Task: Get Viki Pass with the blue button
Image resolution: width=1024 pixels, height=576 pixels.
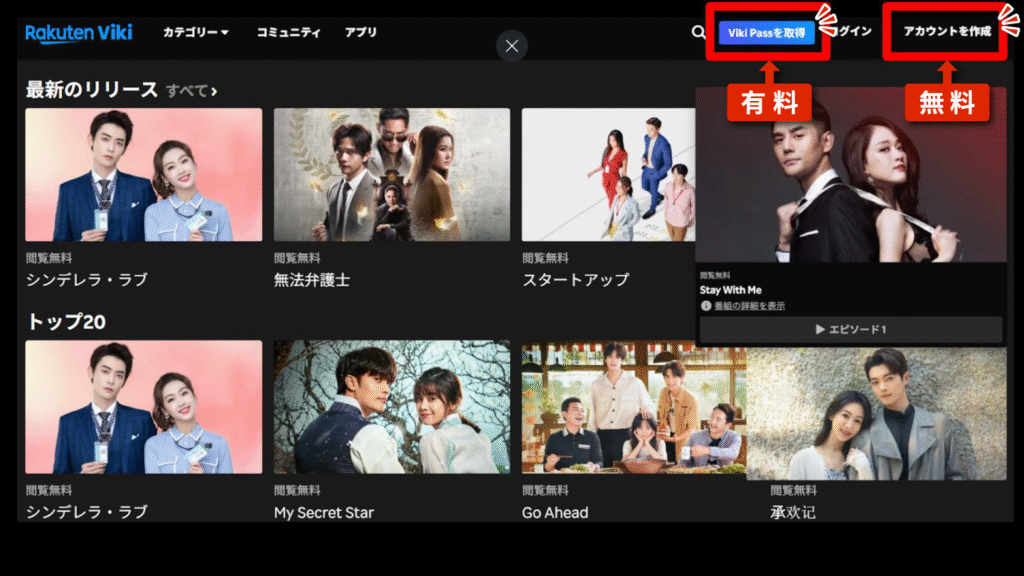Action: [x=766, y=32]
